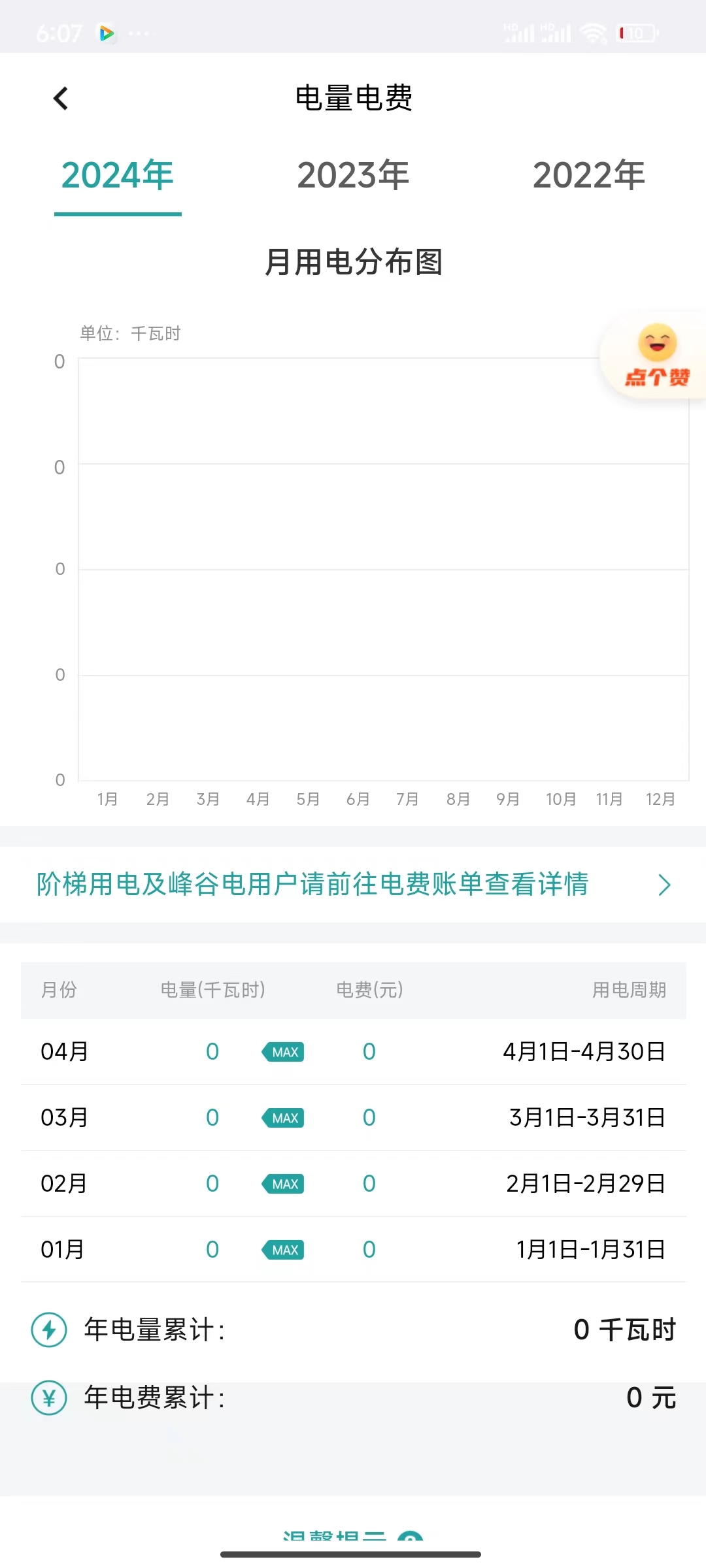
Task: Switch to the 2023年 tab
Action: point(353,175)
